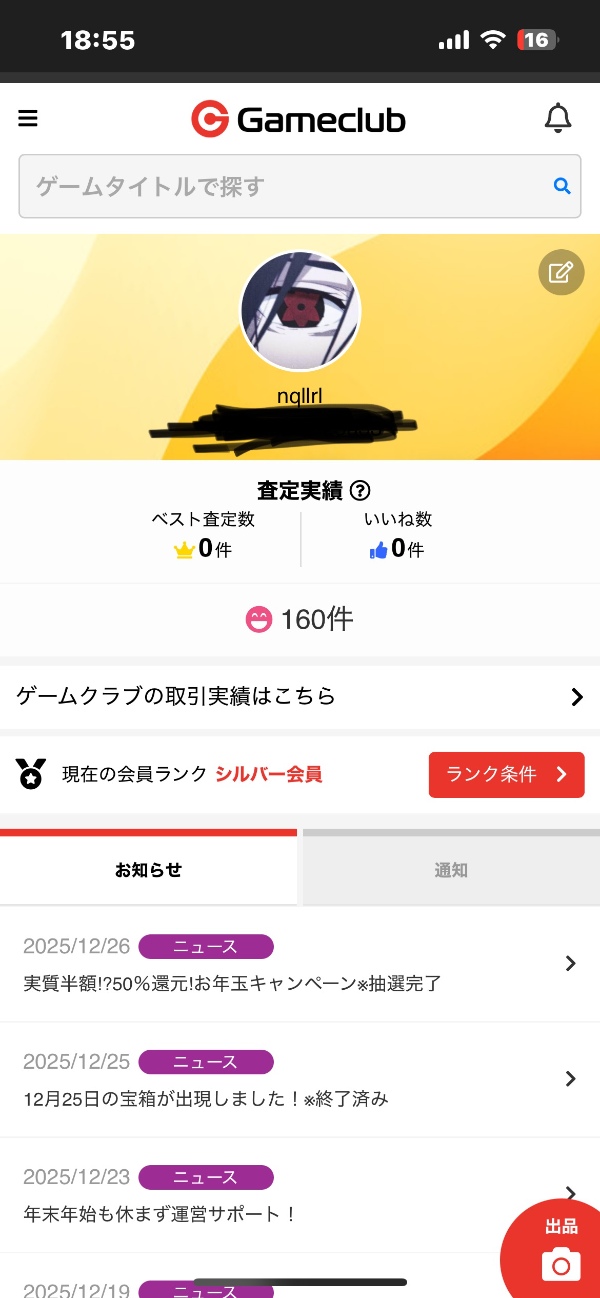Tap the ゲームタイトルで探す search field
600x1298 pixels.
pyautogui.click(x=285, y=186)
